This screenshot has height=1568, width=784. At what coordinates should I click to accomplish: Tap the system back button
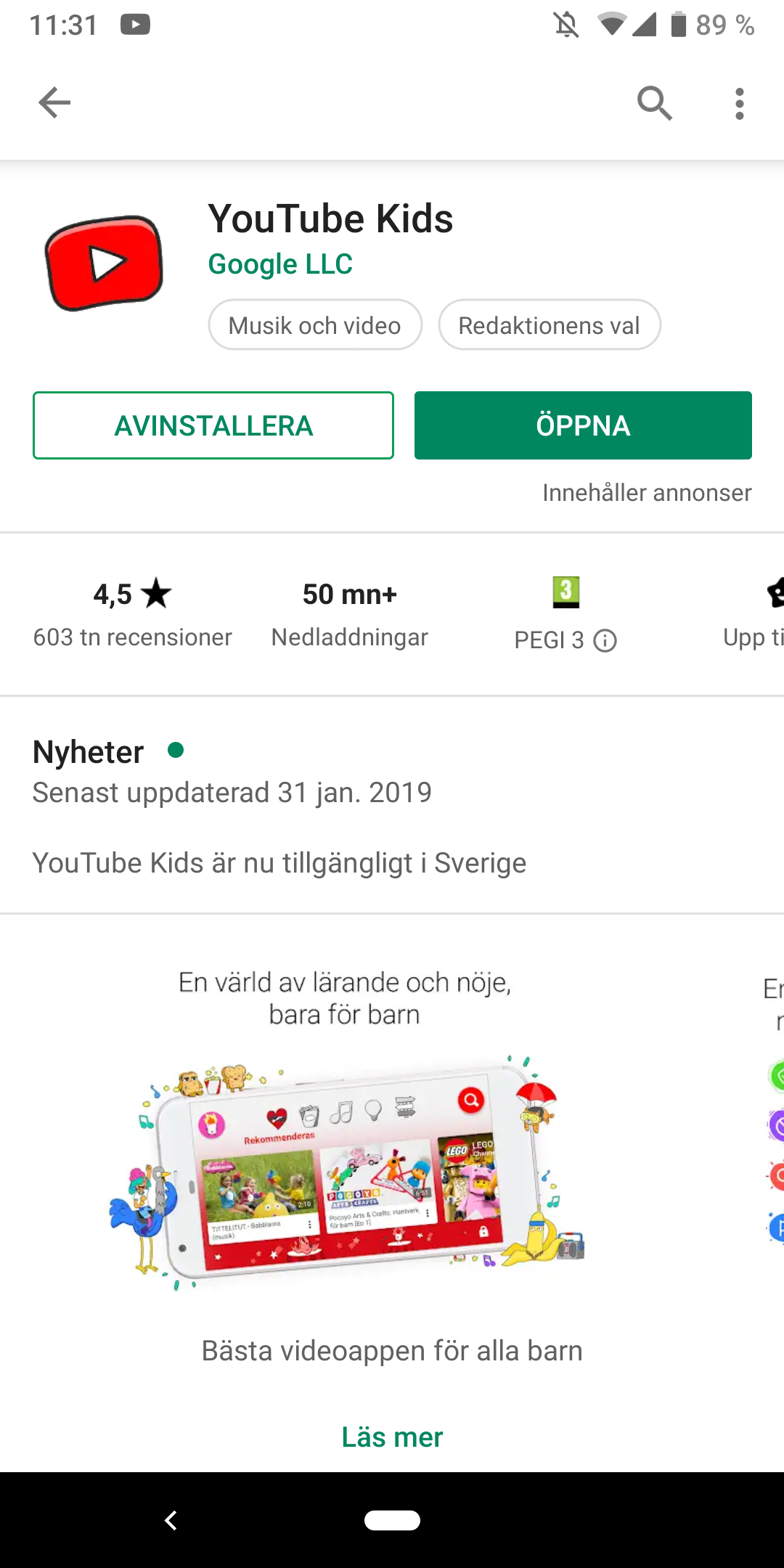tap(171, 1520)
